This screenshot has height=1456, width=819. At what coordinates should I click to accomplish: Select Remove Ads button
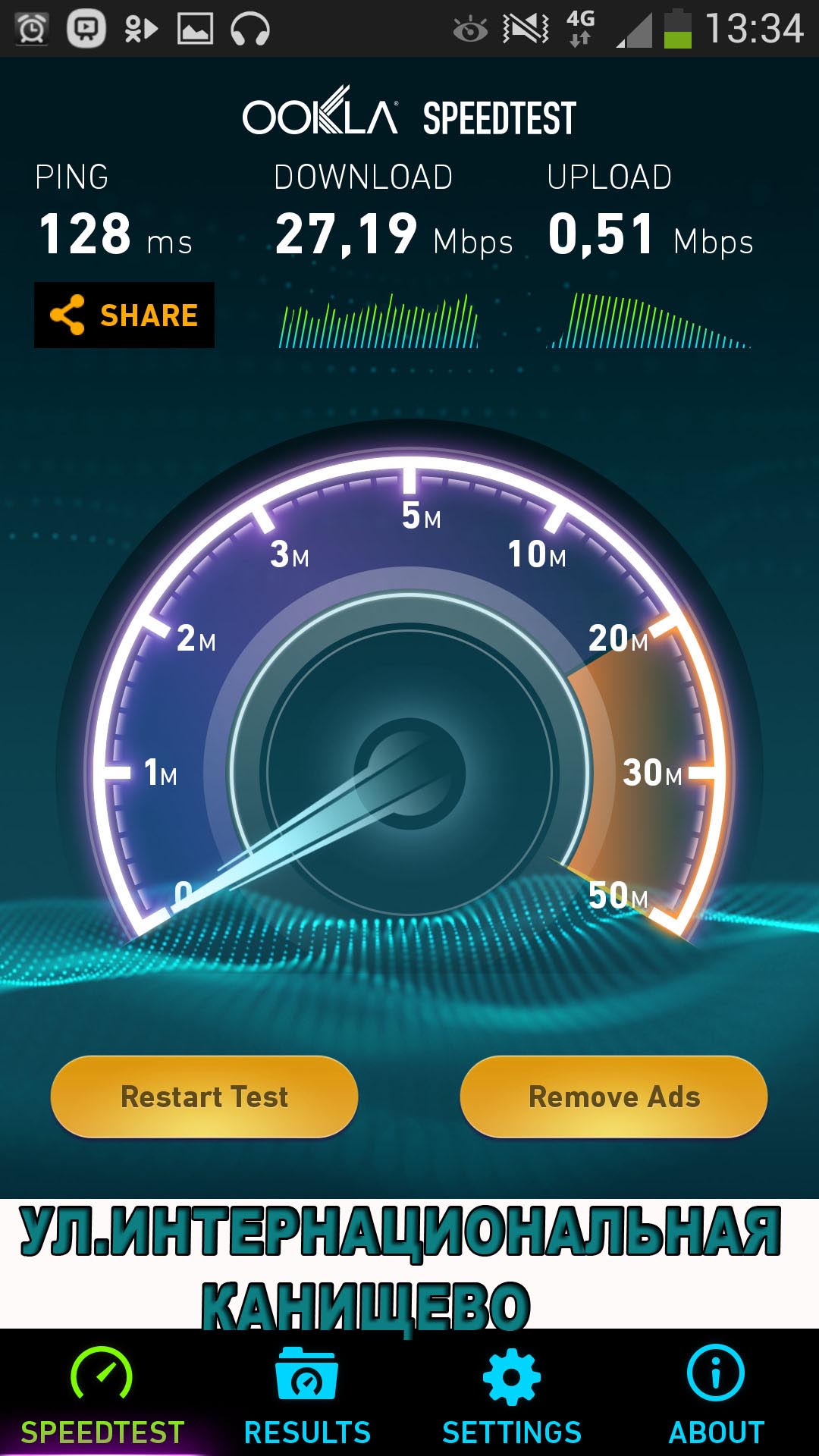coord(613,1097)
